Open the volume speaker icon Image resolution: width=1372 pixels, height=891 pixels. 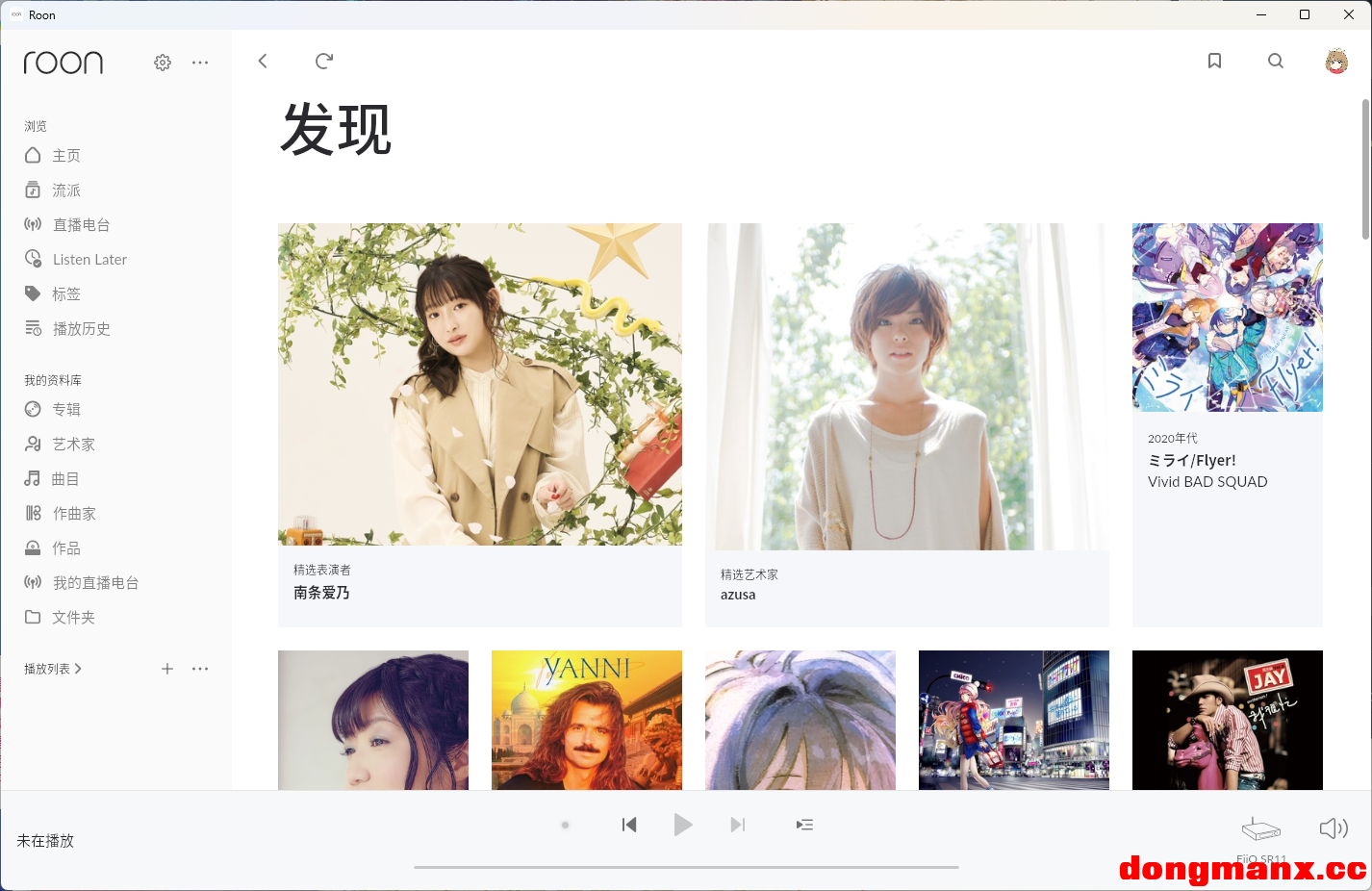point(1333,828)
